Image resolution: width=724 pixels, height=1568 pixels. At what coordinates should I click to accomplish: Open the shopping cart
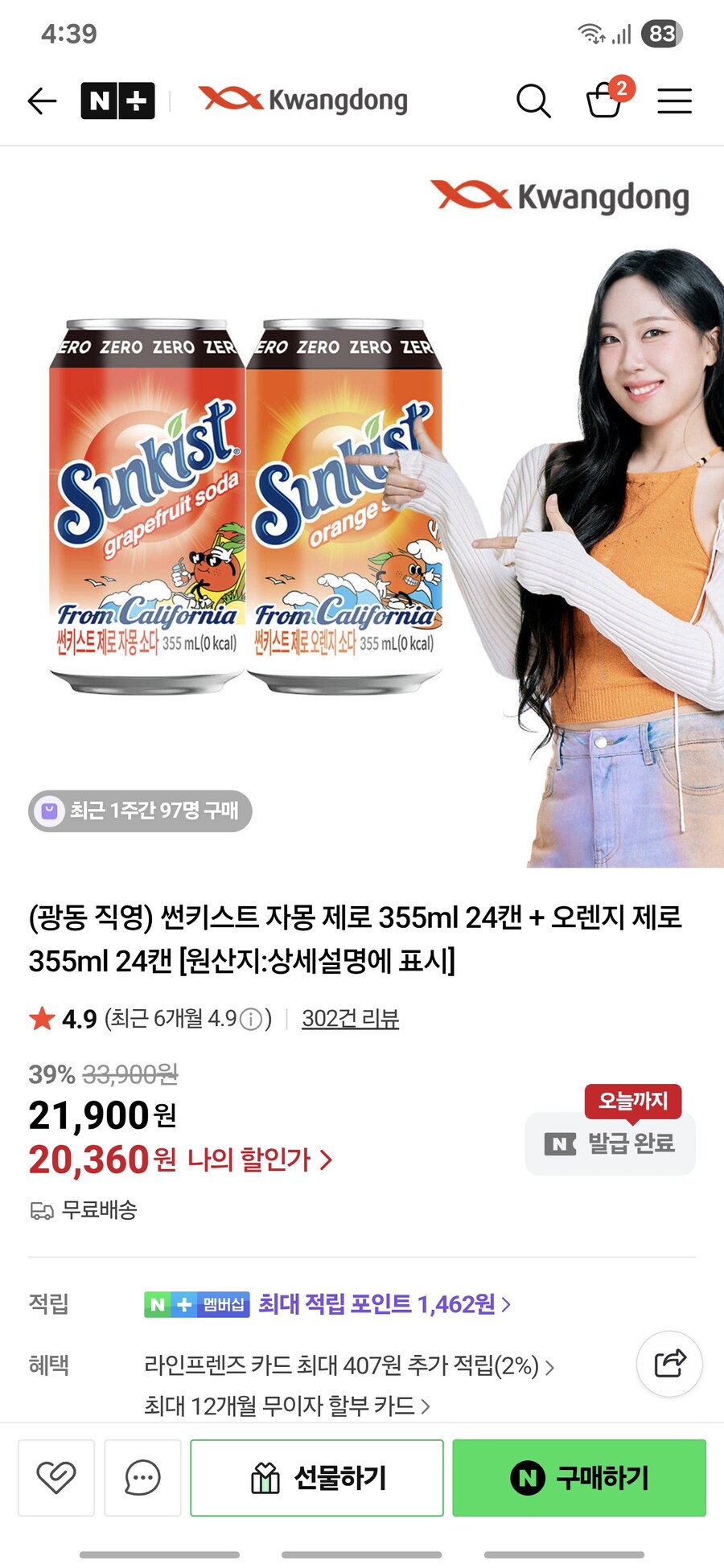coord(605,101)
